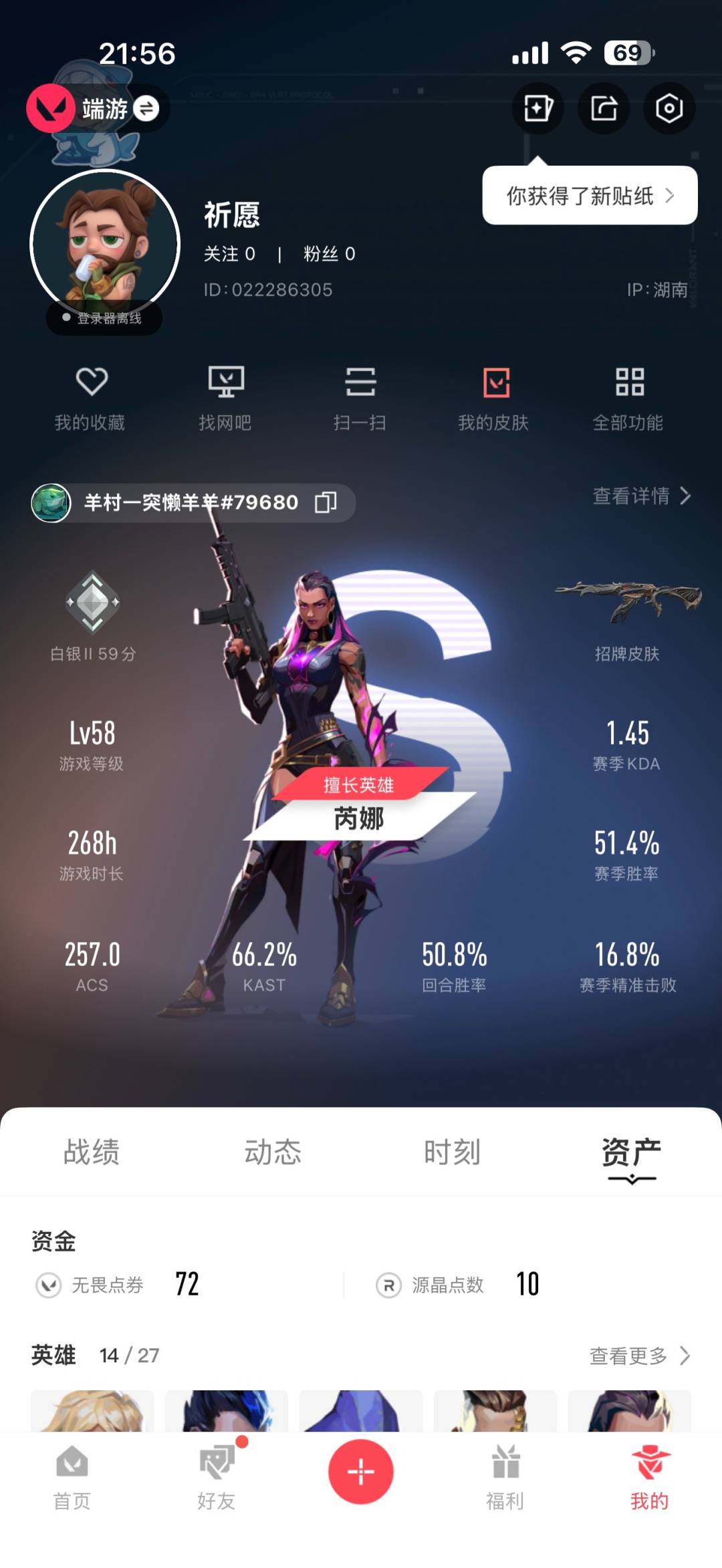Copy the game ID 羊村一突懒羊羊#79680
The height and width of the screenshot is (1568, 722).
(326, 502)
